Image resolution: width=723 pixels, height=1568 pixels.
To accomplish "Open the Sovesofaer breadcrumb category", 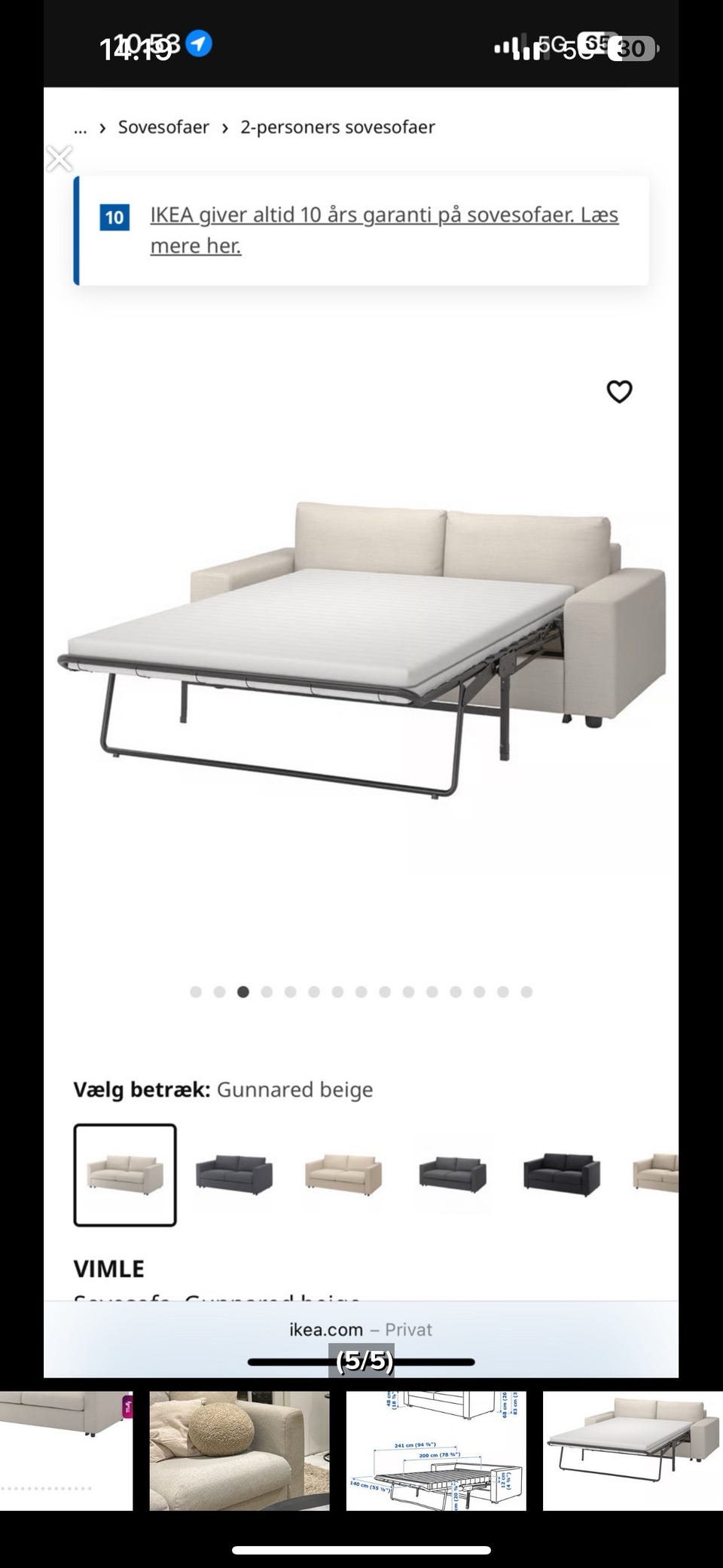I will 162,127.
